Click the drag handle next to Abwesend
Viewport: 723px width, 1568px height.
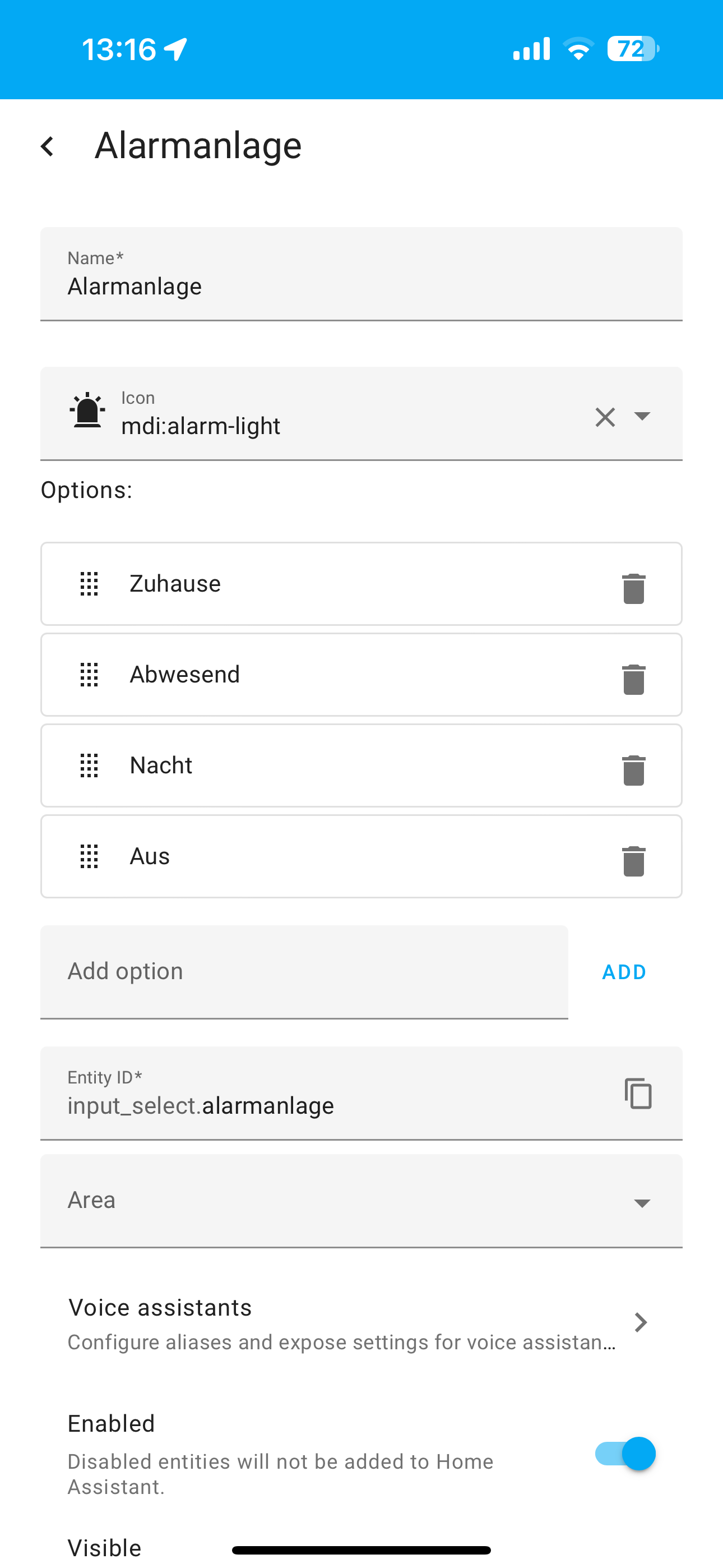point(89,676)
